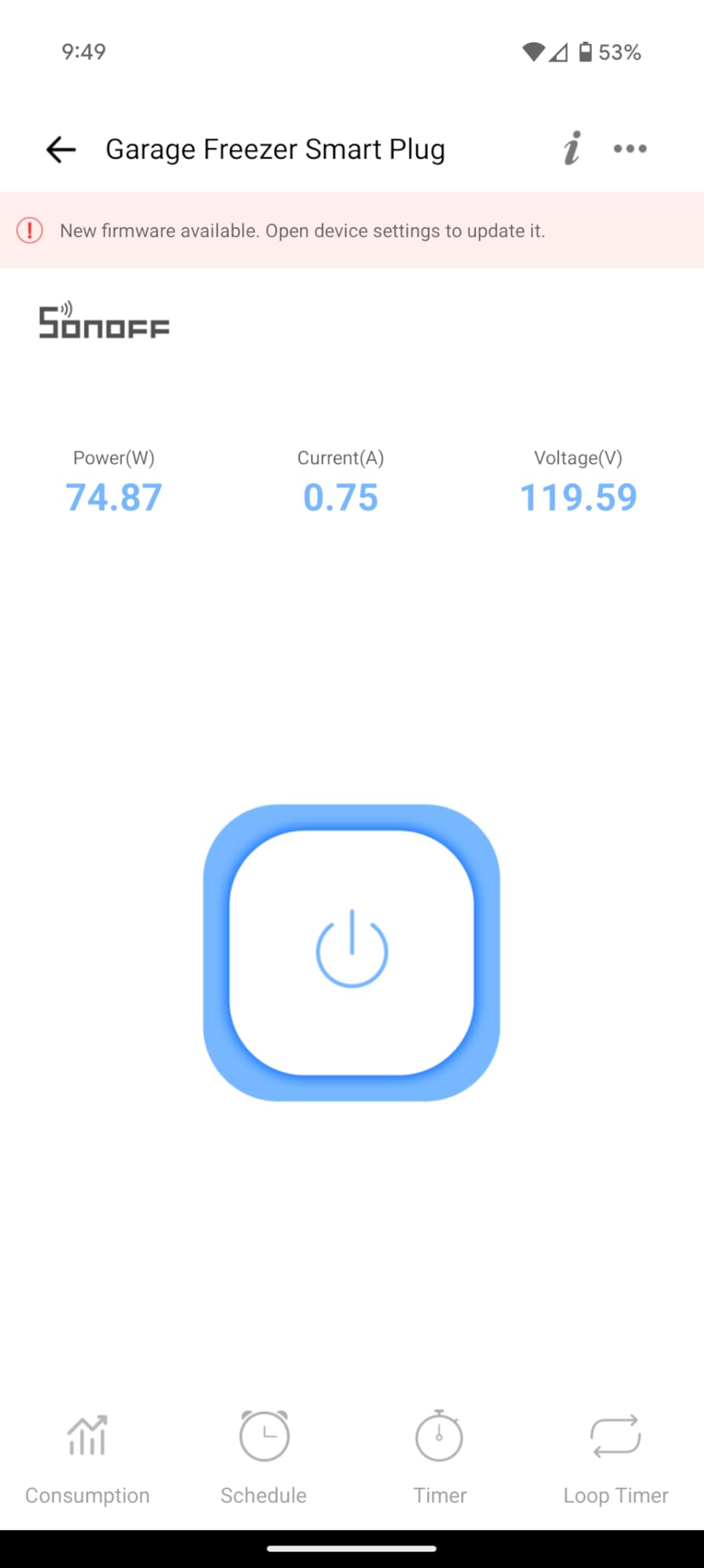This screenshot has height=1568, width=704.
Task: Go back using the arrow icon
Action: coord(61,149)
